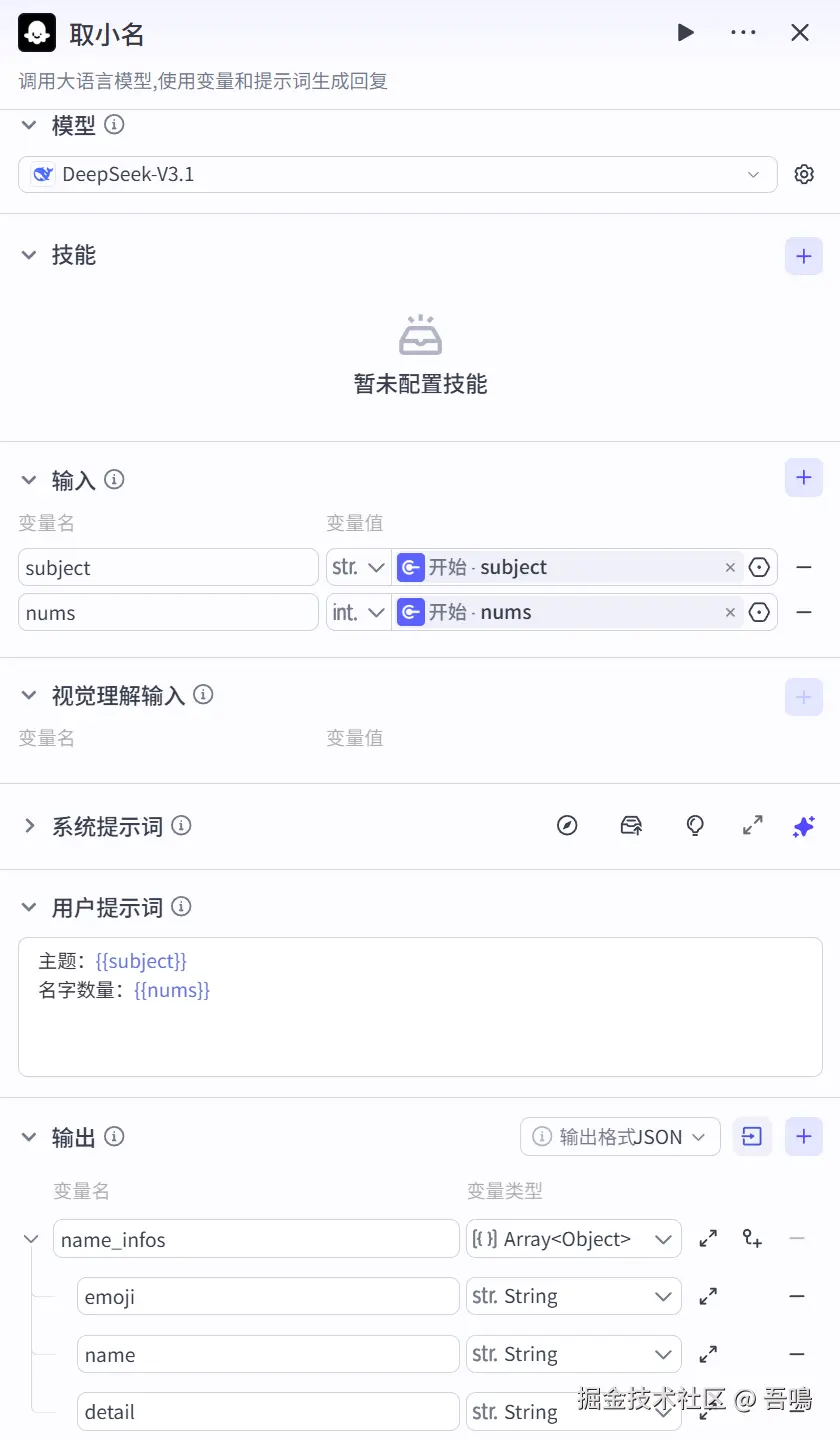
Task: Expand the 系统提示词 section
Action: 30,826
